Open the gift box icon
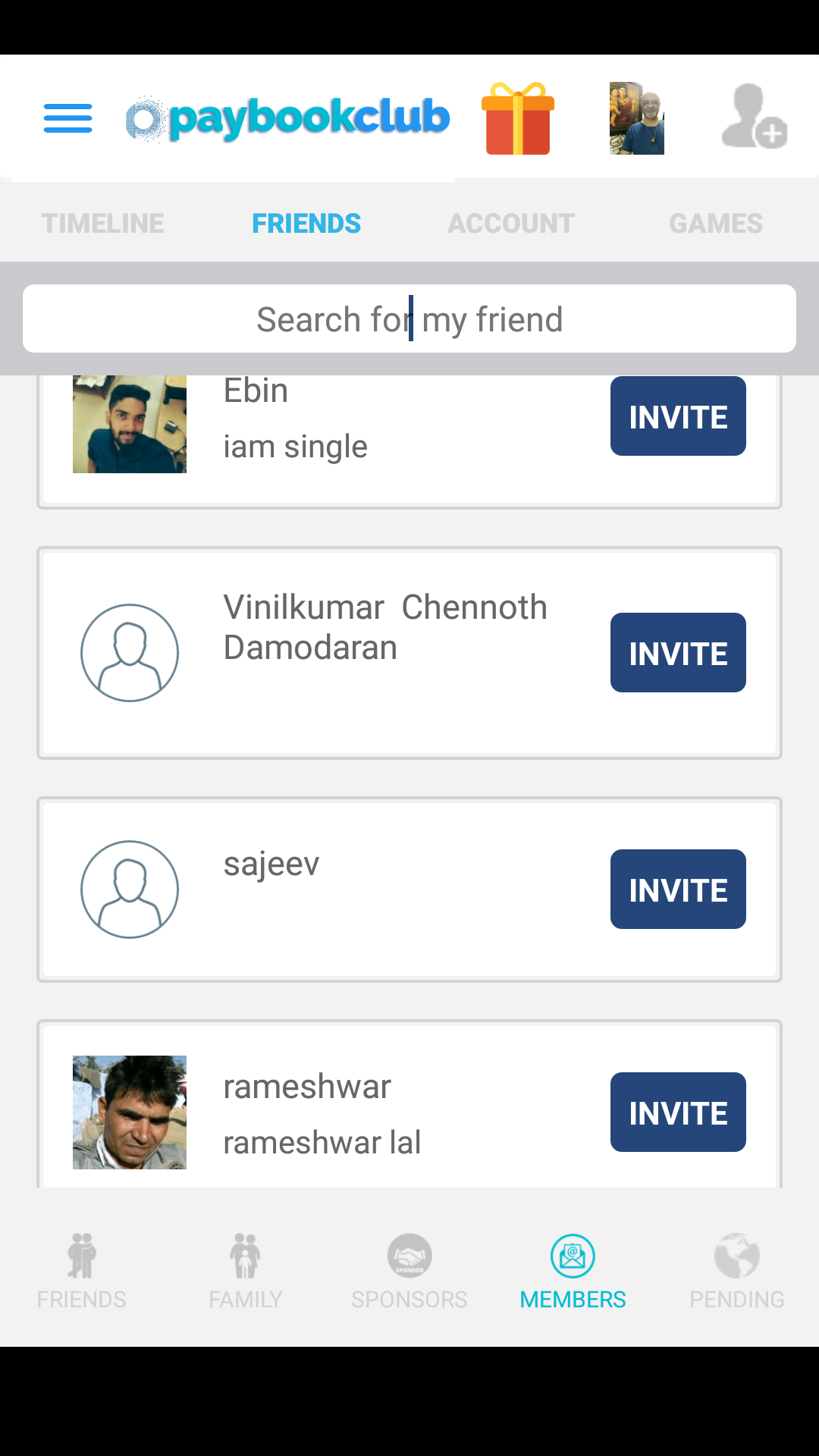Image resolution: width=819 pixels, height=1456 pixels. [x=518, y=118]
